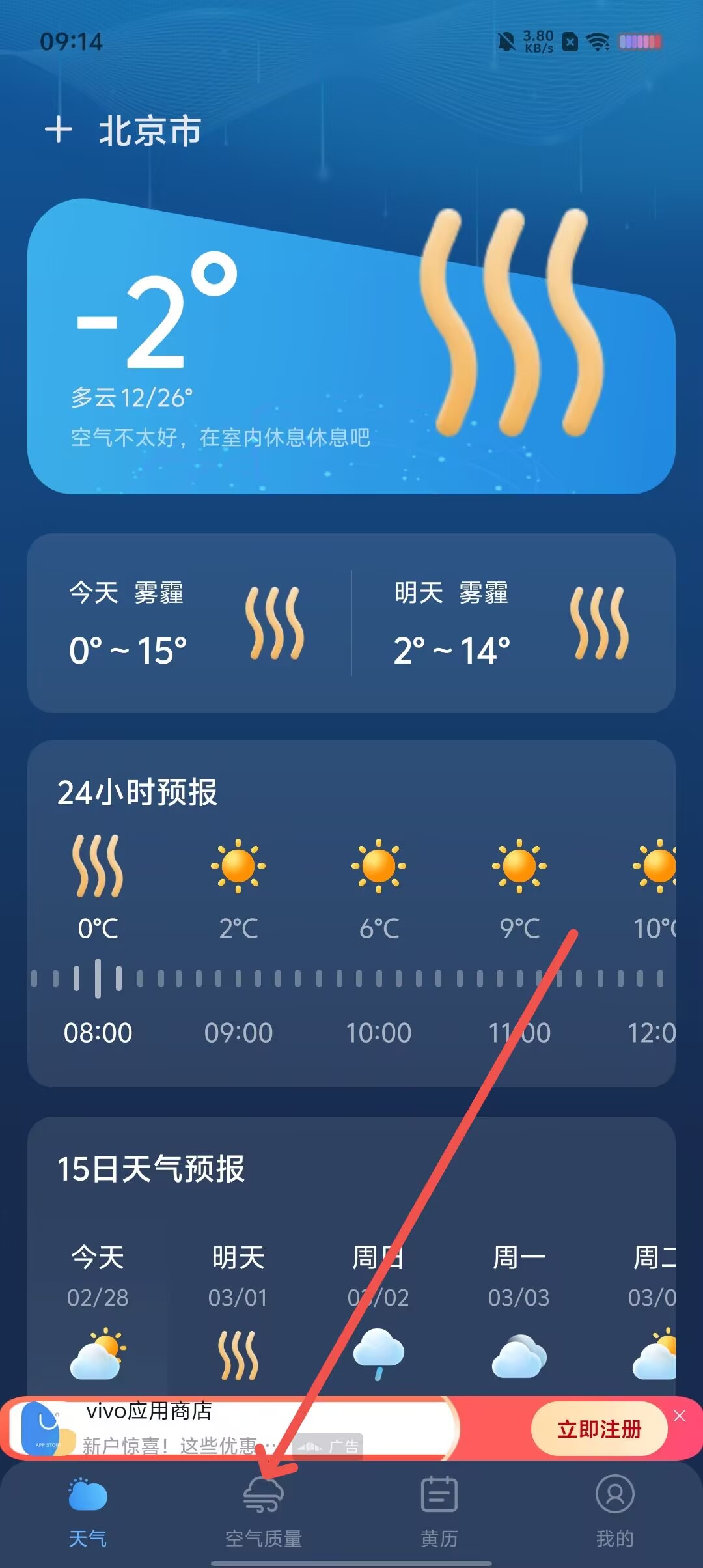Tap the plus icon to add a city
Screen dimensions: 703x1568
point(59,130)
